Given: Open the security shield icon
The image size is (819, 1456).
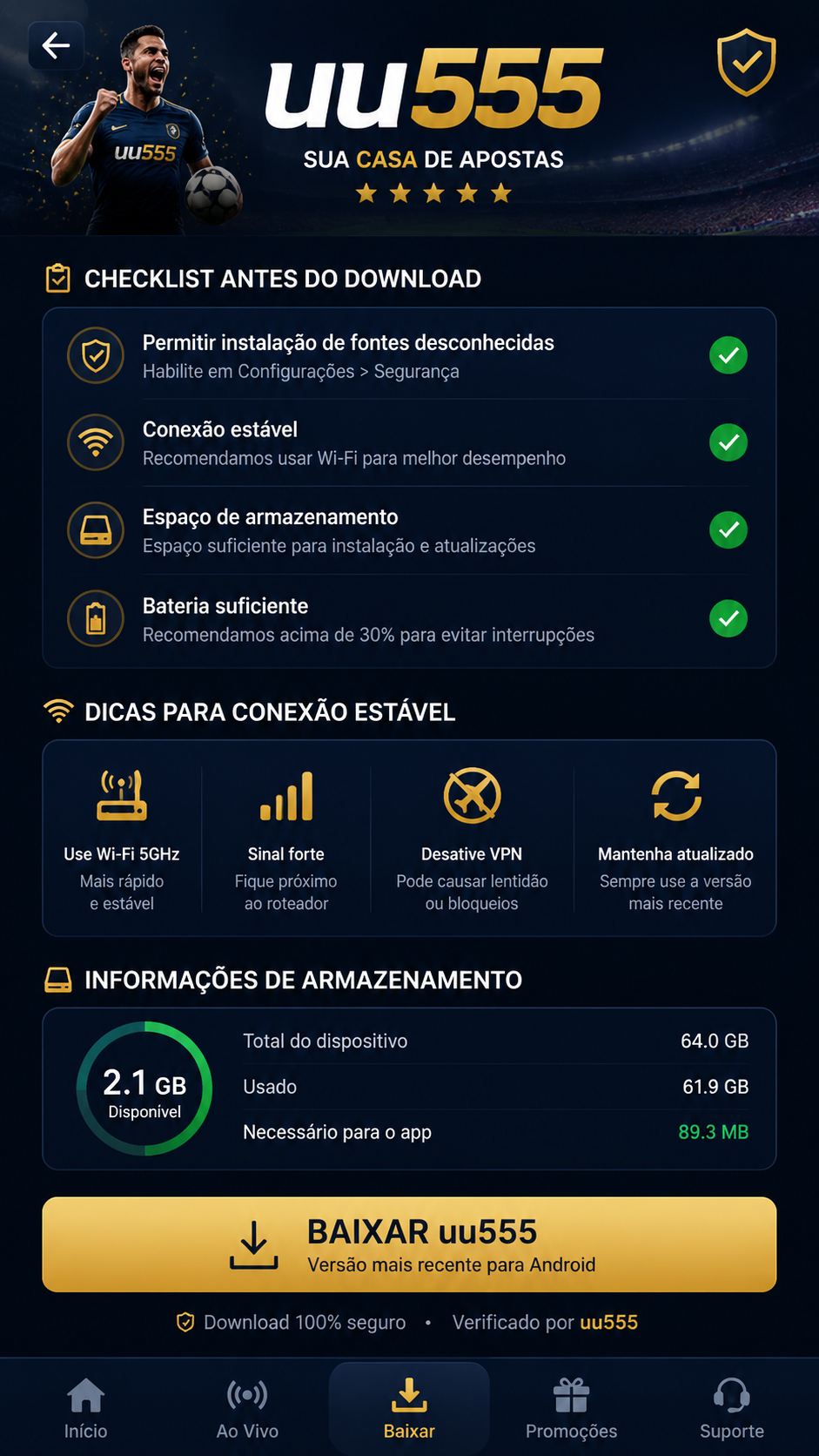Looking at the screenshot, I should coord(746,62).
